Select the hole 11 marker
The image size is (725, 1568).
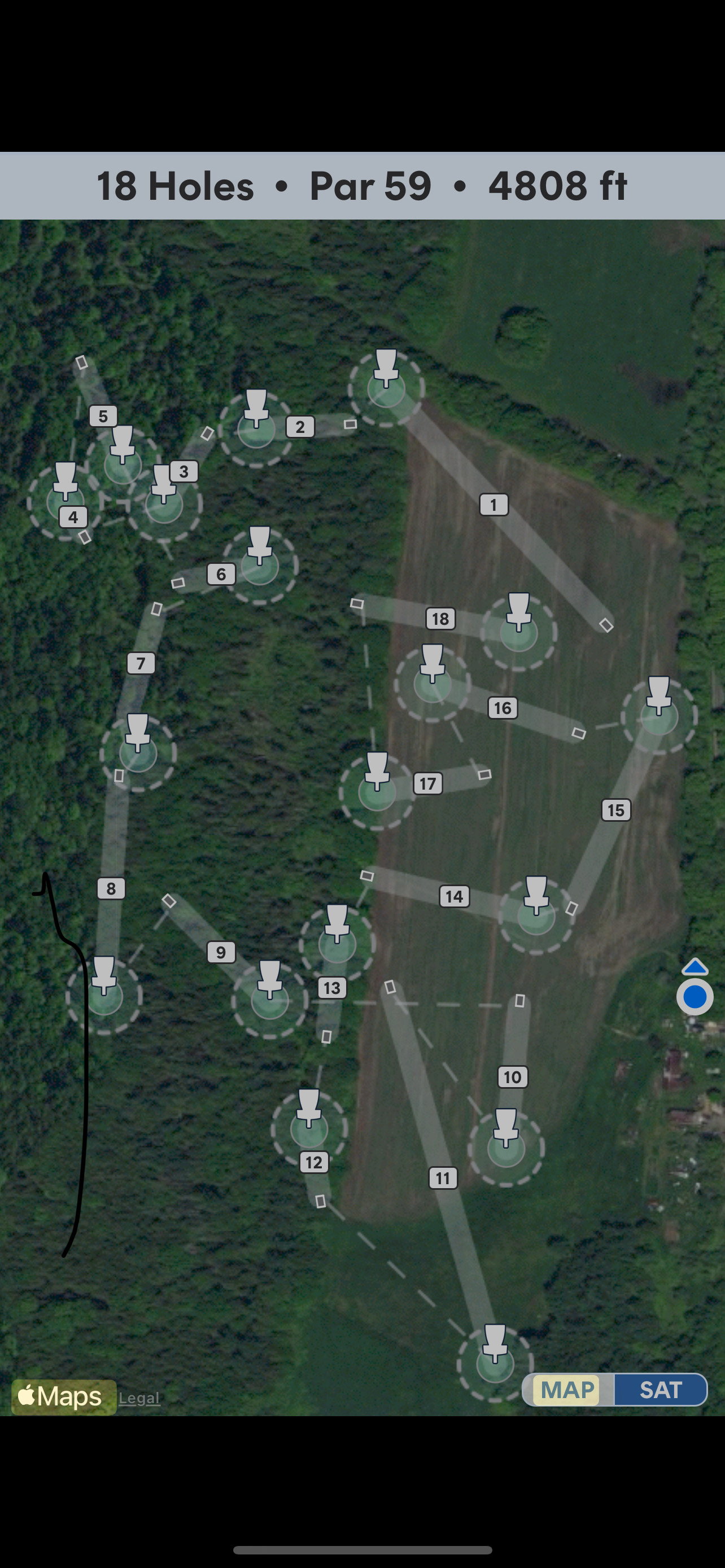pos(443,1178)
